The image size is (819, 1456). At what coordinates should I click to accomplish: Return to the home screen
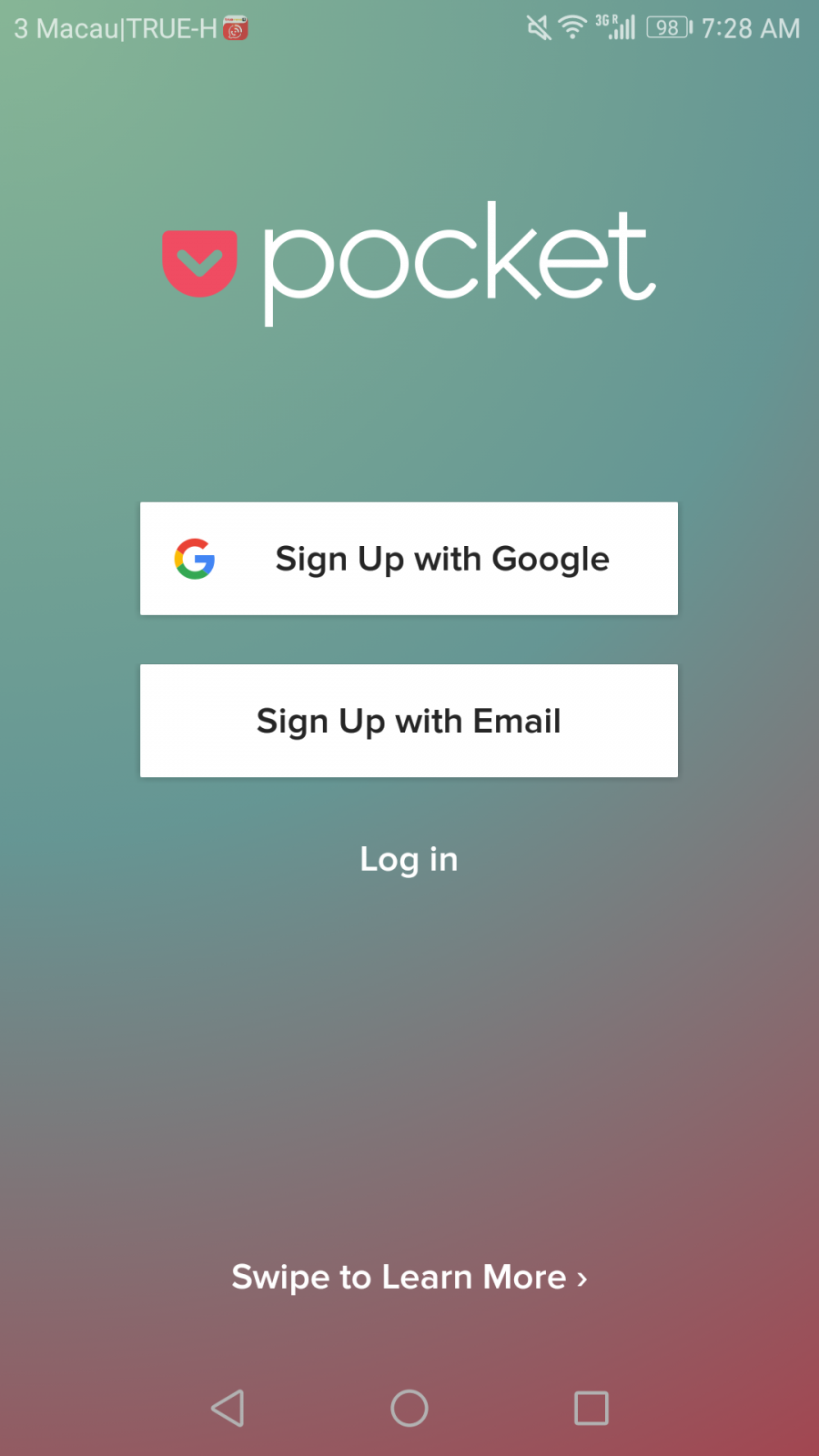[x=409, y=1408]
